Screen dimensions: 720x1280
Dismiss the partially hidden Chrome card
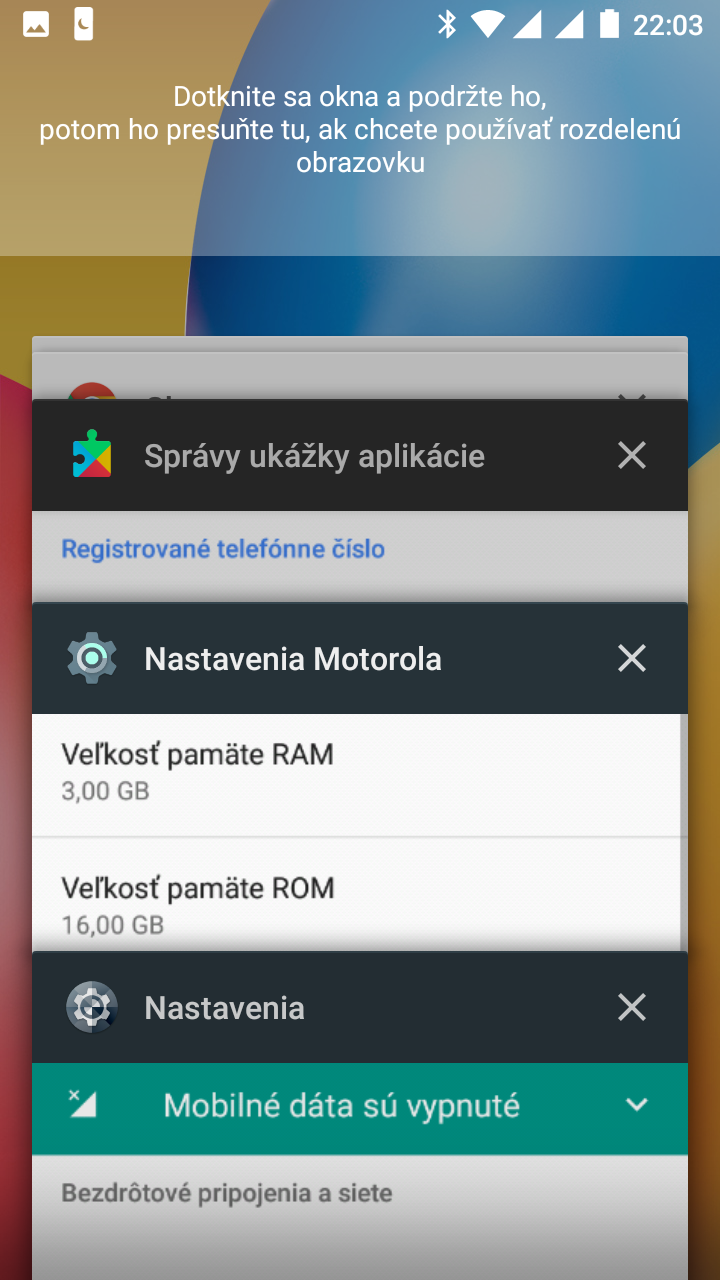[x=632, y=396]
